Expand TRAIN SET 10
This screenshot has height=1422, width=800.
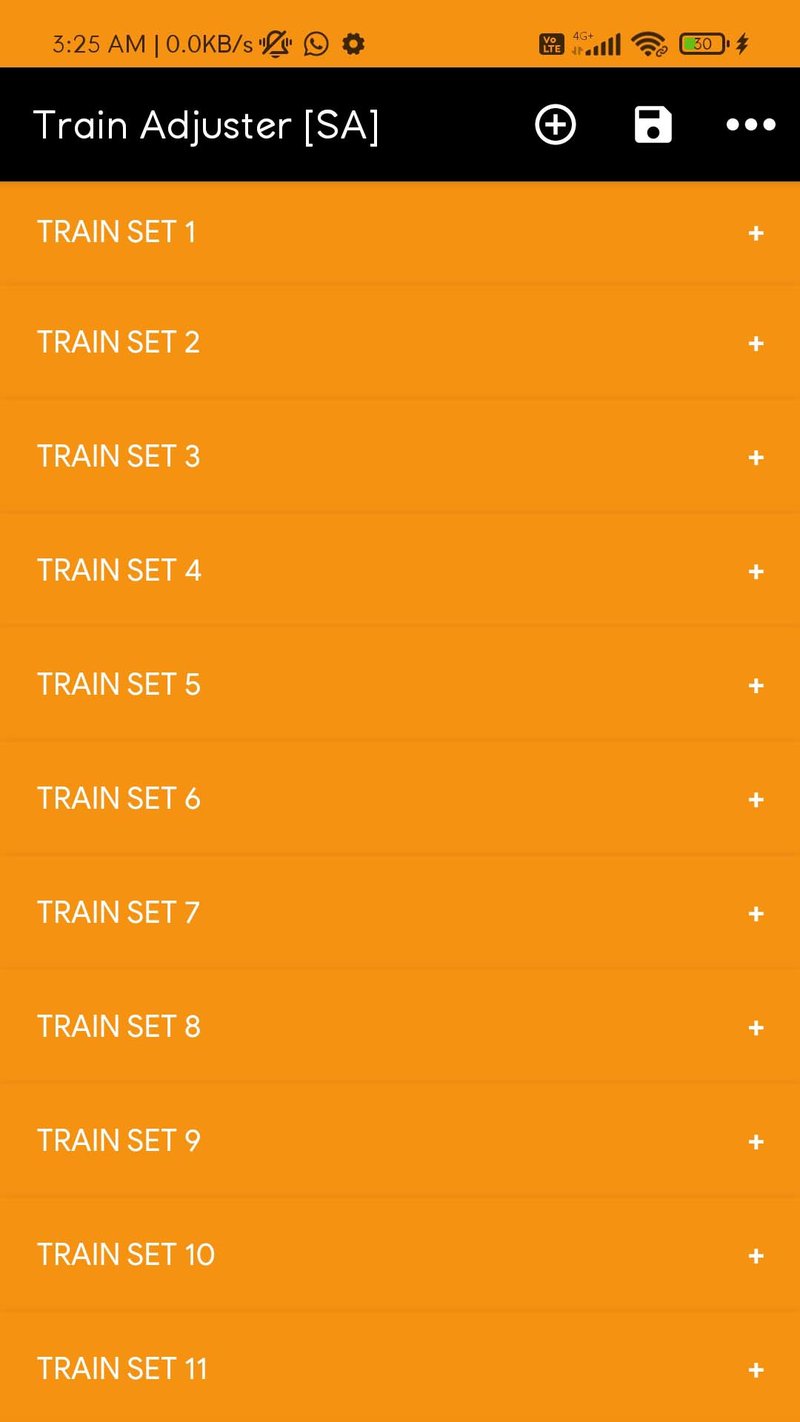(400, 1255)
